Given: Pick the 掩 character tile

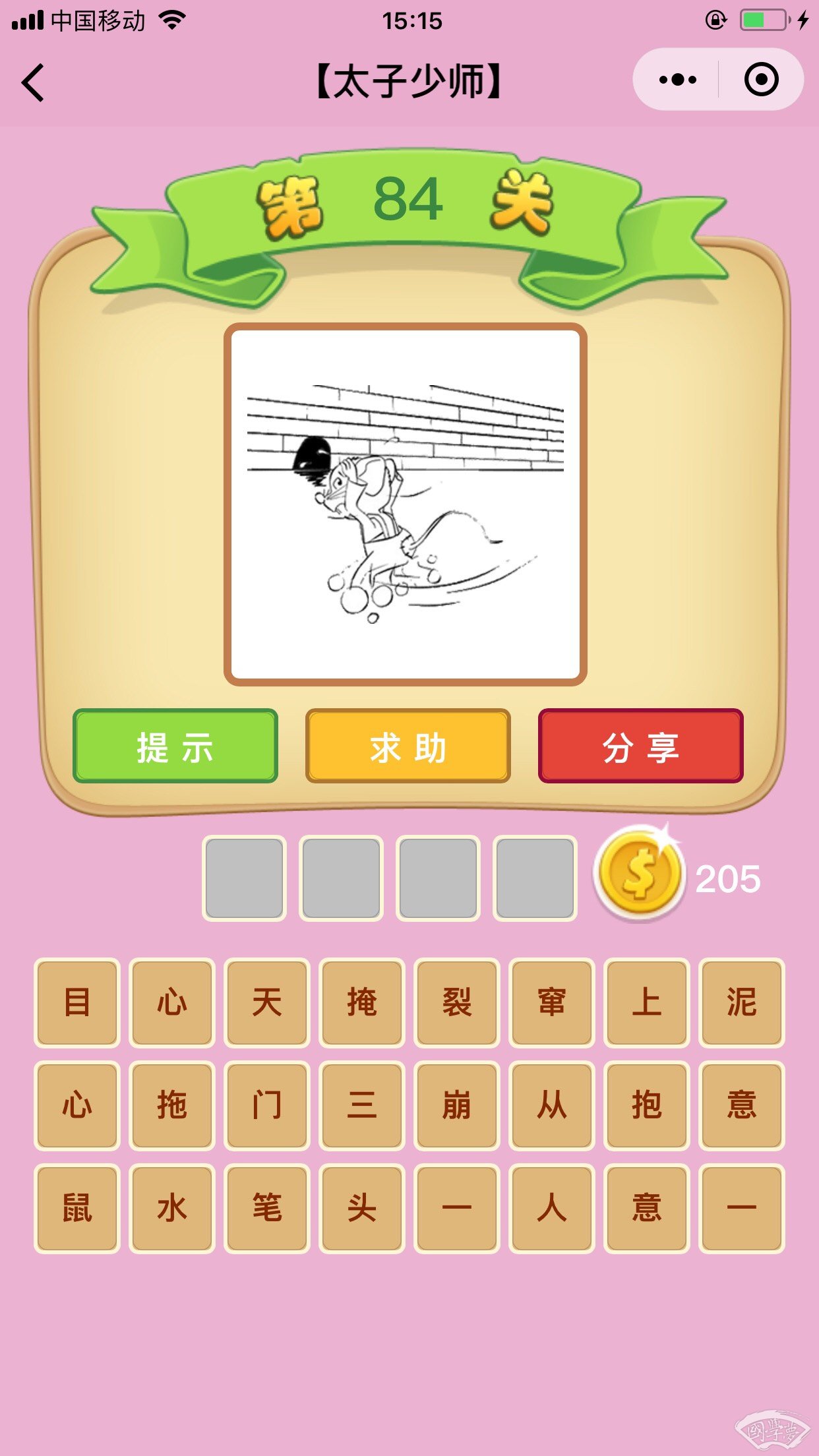Looking at the screenshot, I should pos(361,1002).
